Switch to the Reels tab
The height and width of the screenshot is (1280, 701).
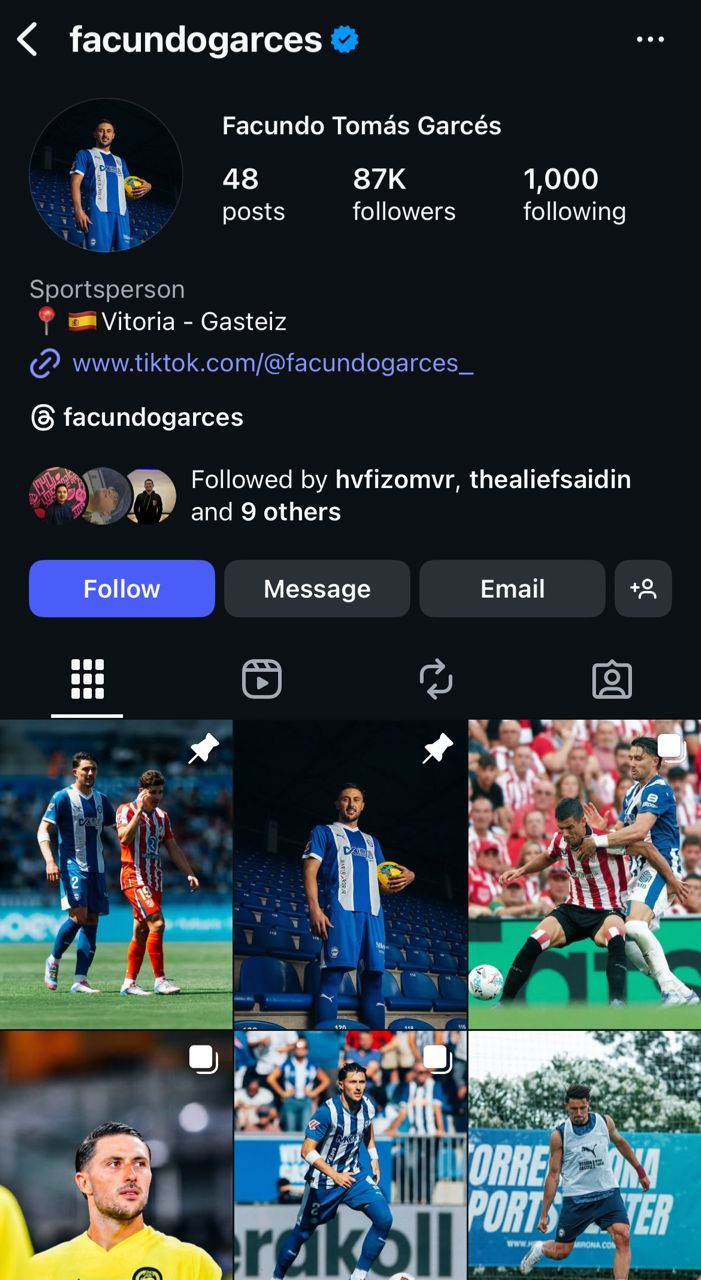[x=262, y=680]
